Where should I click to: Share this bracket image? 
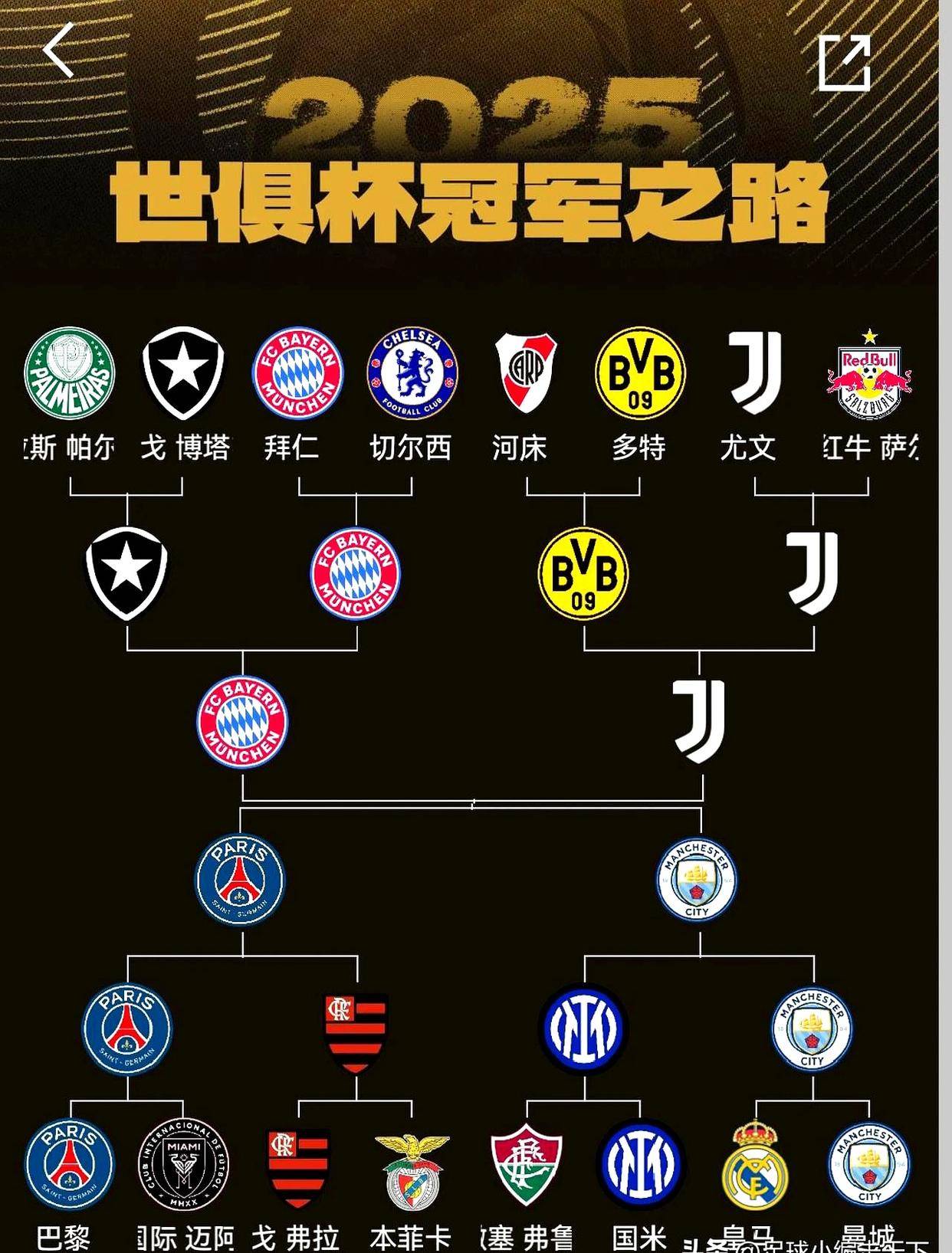(x=844, y=63)
